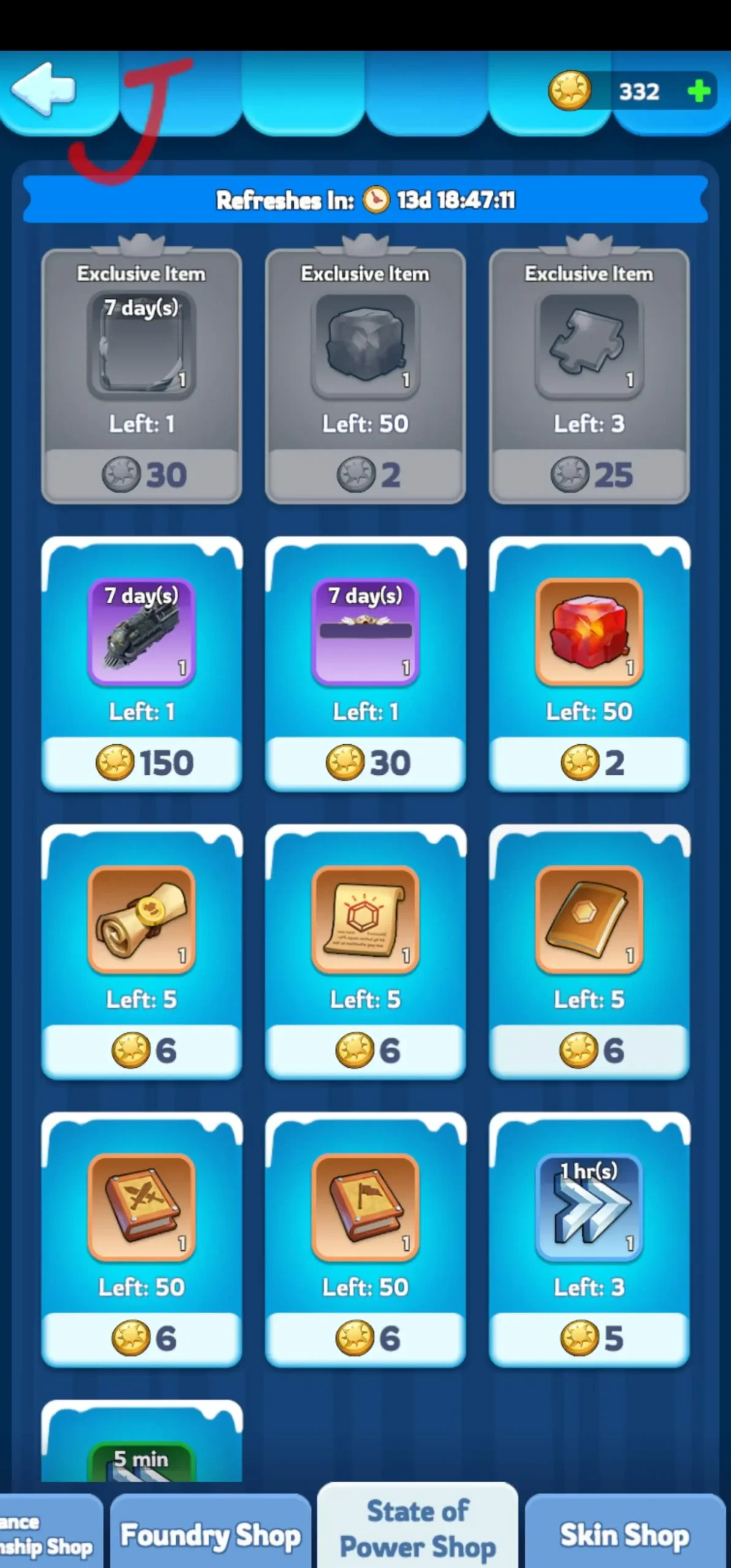Tap the exclusive grey crystal item
The height and width of the screenshot is (1568, 731).
point(365,376)
